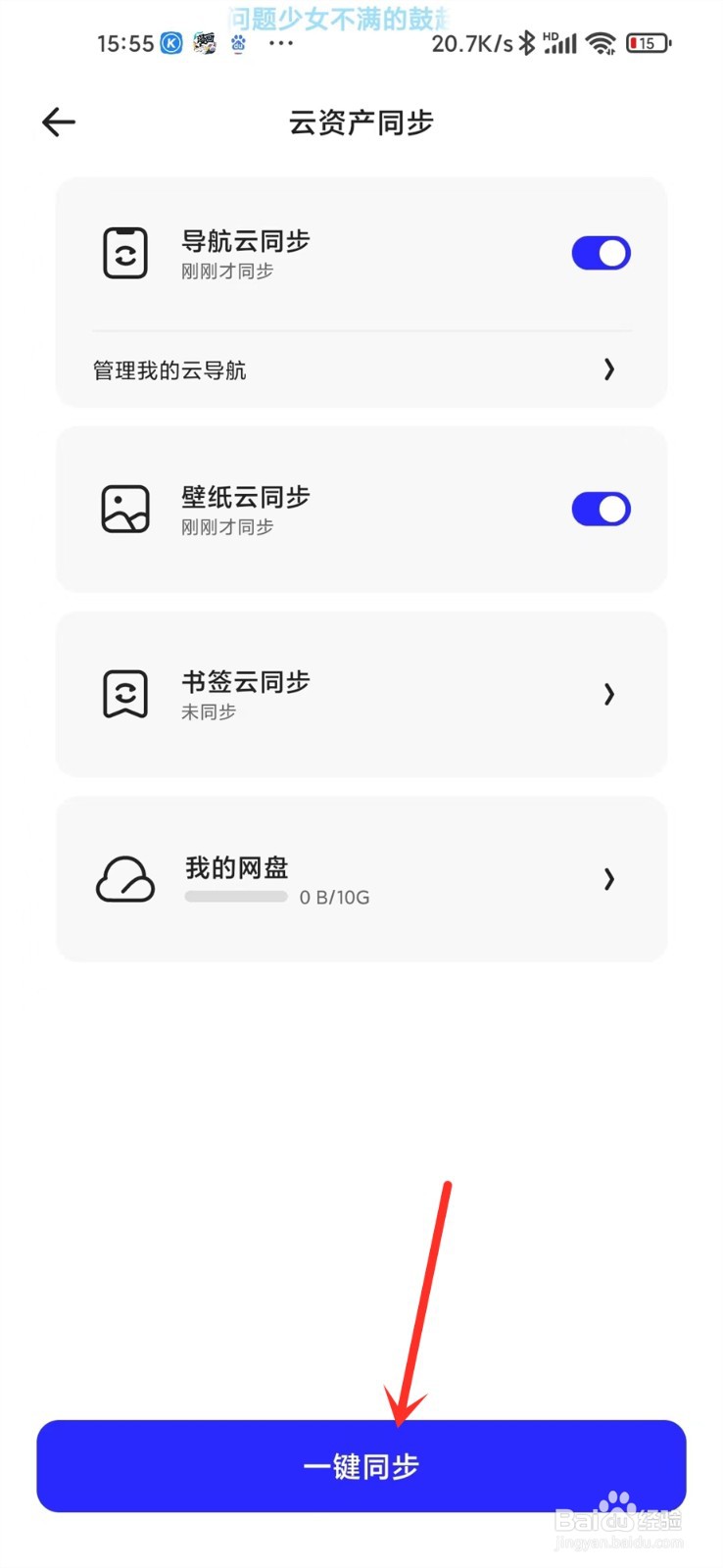Open 我的网盘
This screenshot has height=1568, width=723.
tap(361, 879)
